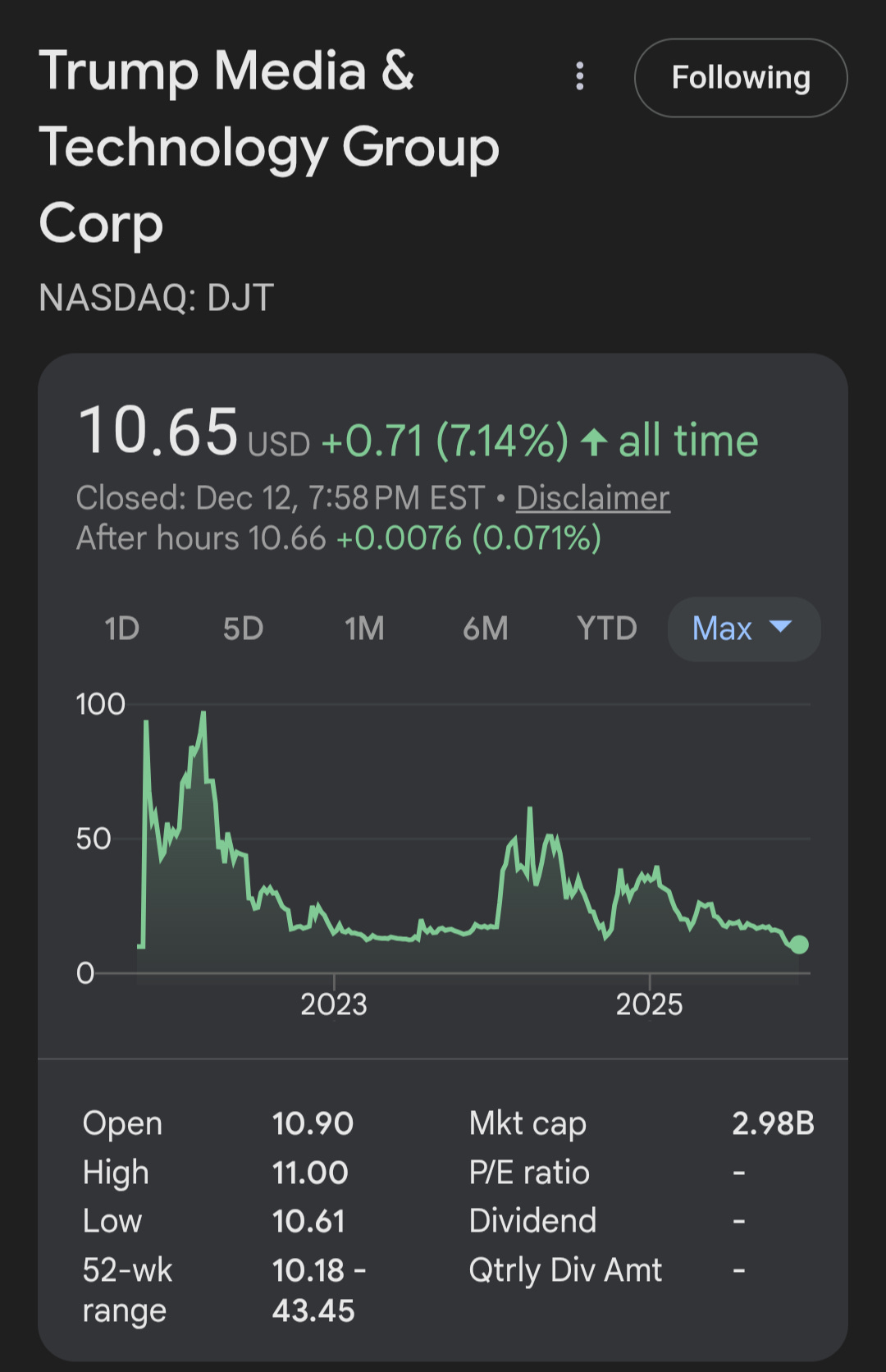View the YTD chart range

[x=606, y=629]
